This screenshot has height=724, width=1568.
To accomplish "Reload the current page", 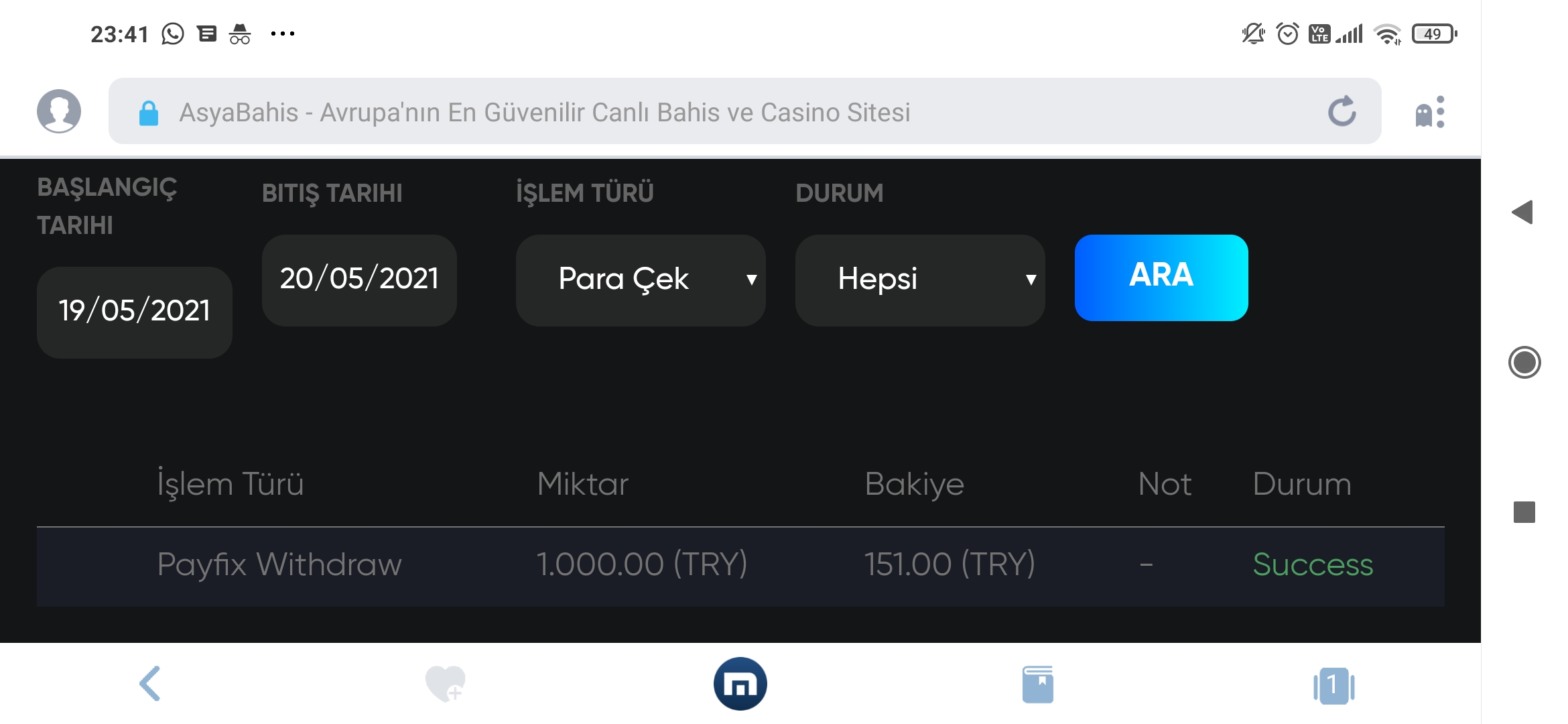I will click(x=1342, y=111).
